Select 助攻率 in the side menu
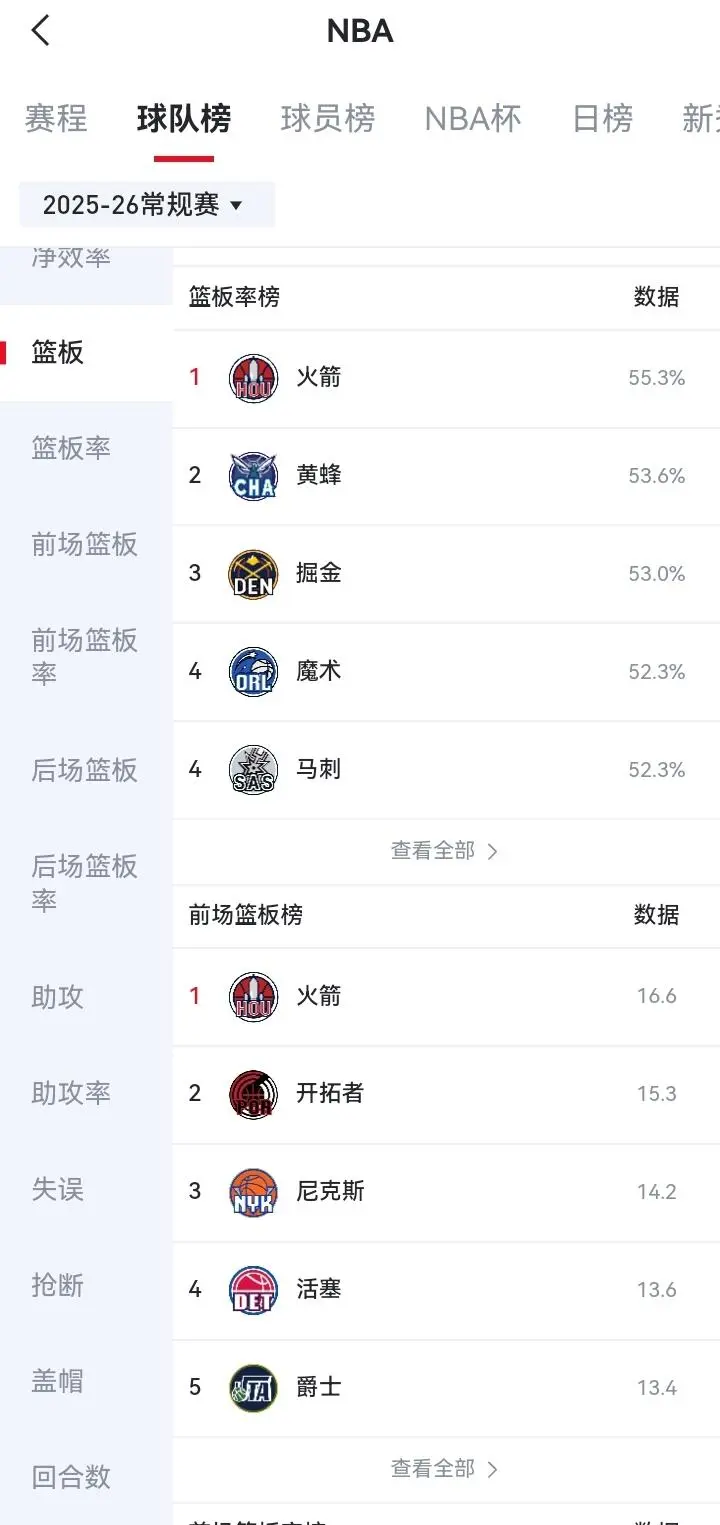The width and height of the screenshot is (720, 1525). click(72, 1093)
